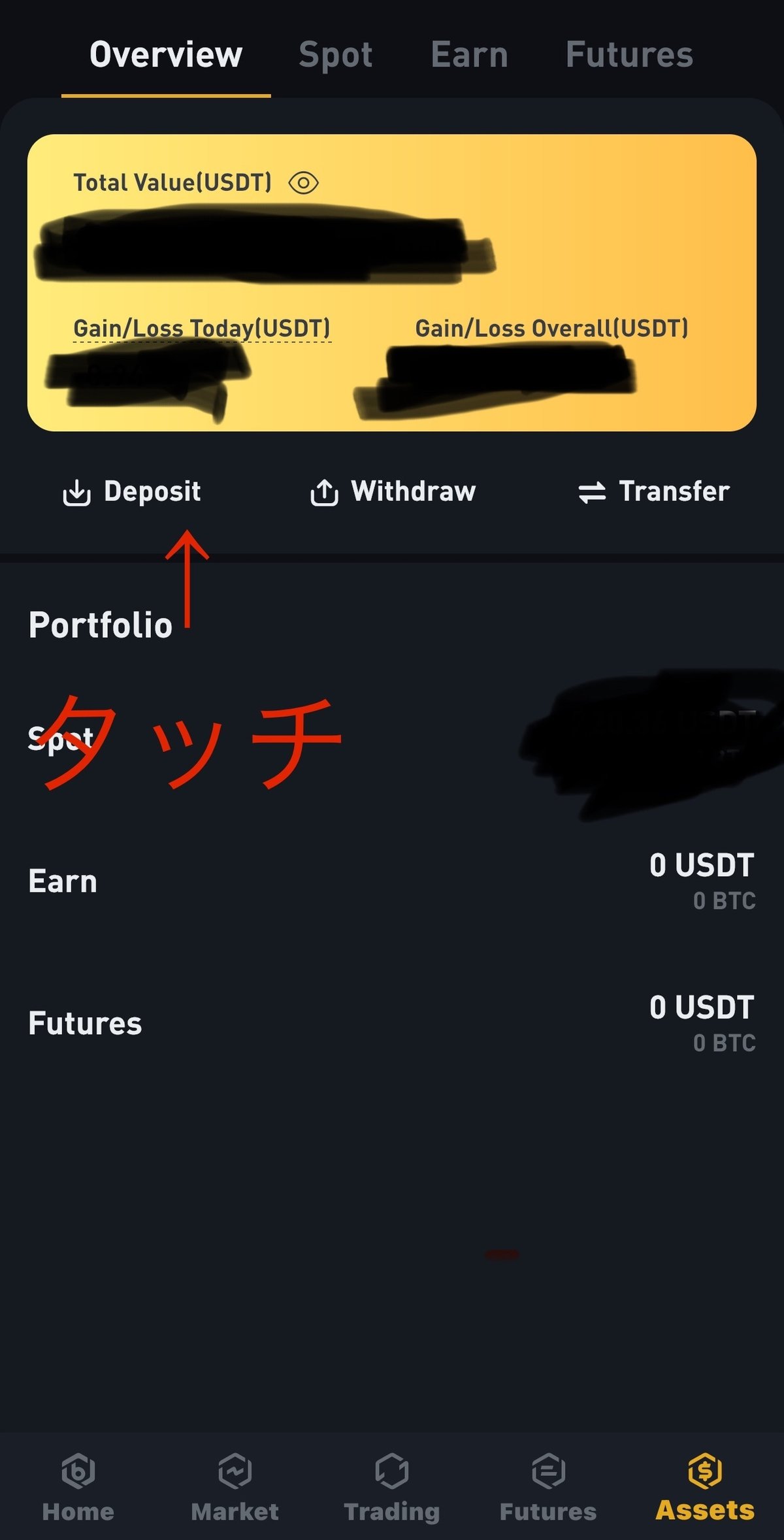Switch to the Spot tab at top
Image resolution: width=784 pixels, height=1540 pixels.
[336, 55]
